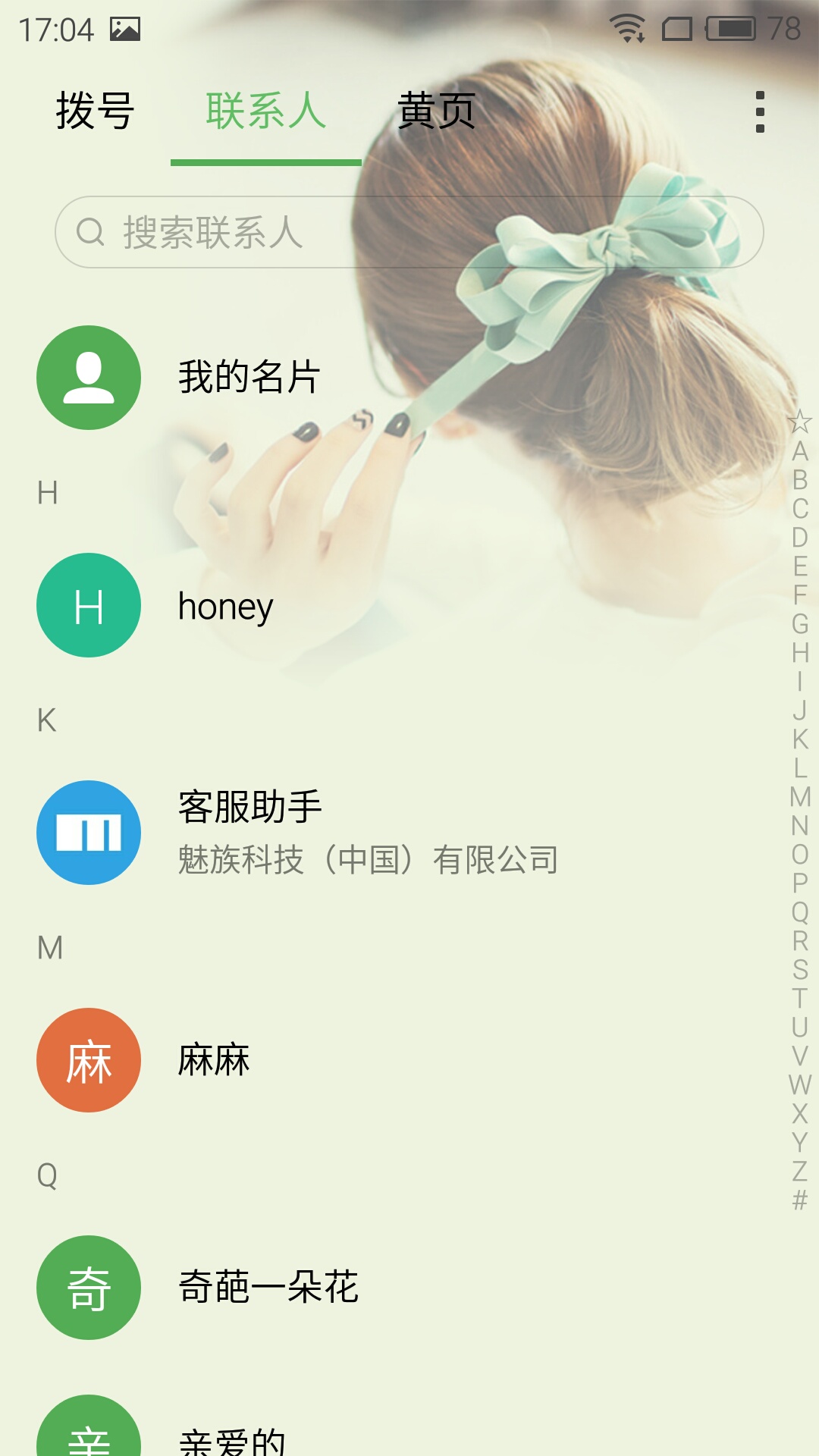Select the 联系人 tab
The width and height of the screenshot is (819, 1456).
coord(265,111)
